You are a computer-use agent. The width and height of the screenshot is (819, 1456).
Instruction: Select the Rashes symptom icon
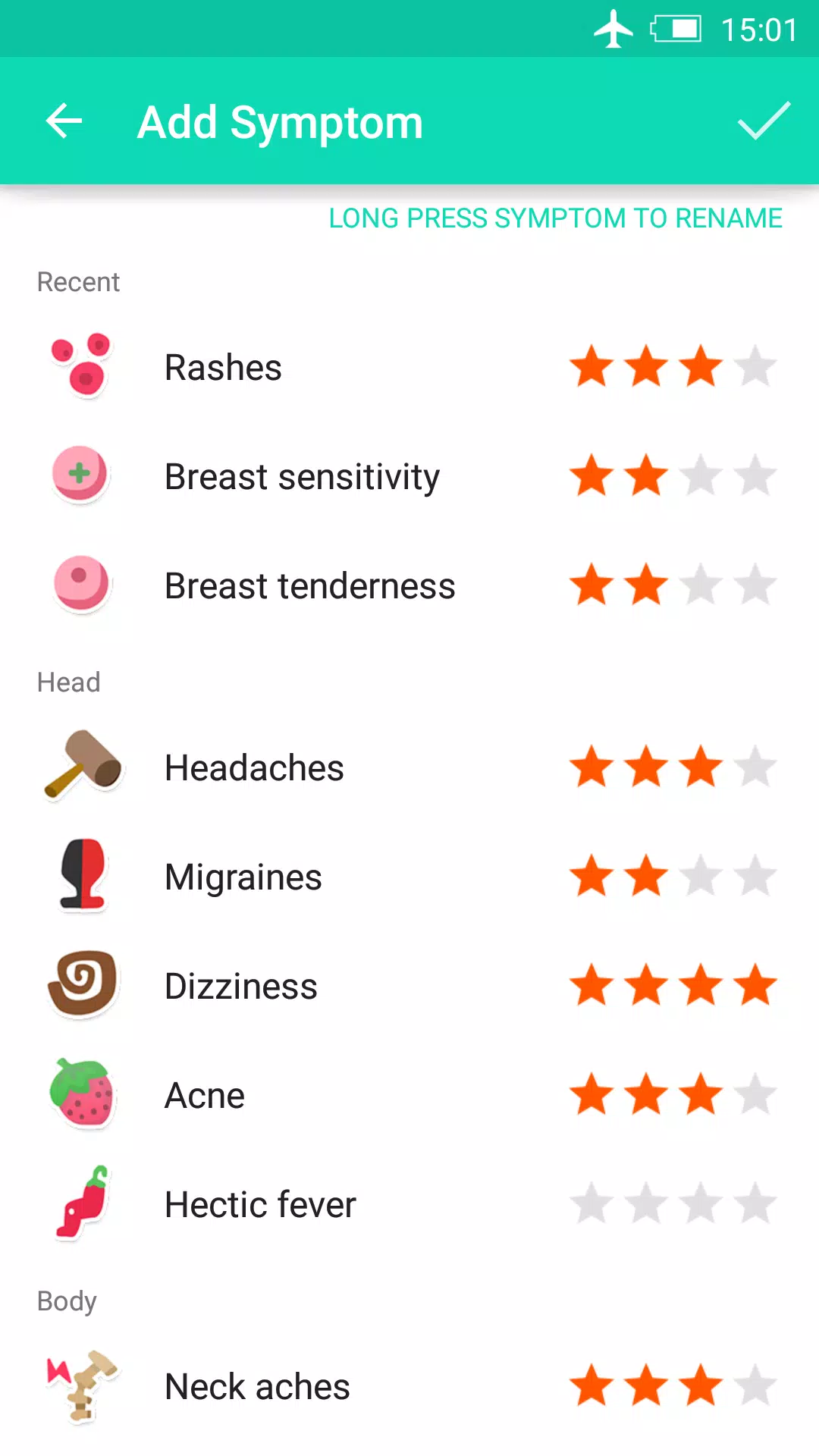tap(81, 367)
